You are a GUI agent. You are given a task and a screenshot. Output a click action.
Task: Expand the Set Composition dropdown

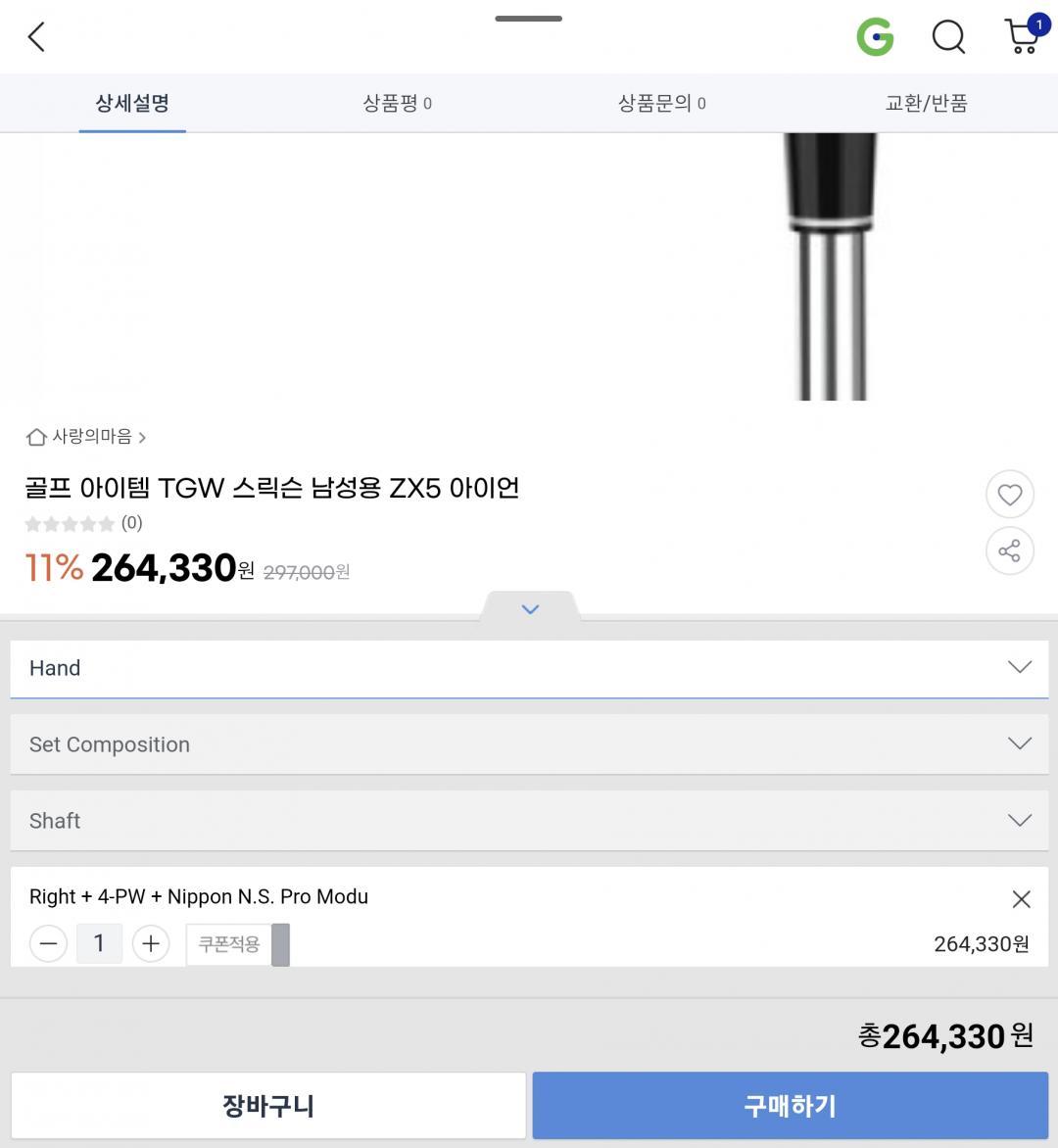[x=529, y=744]
